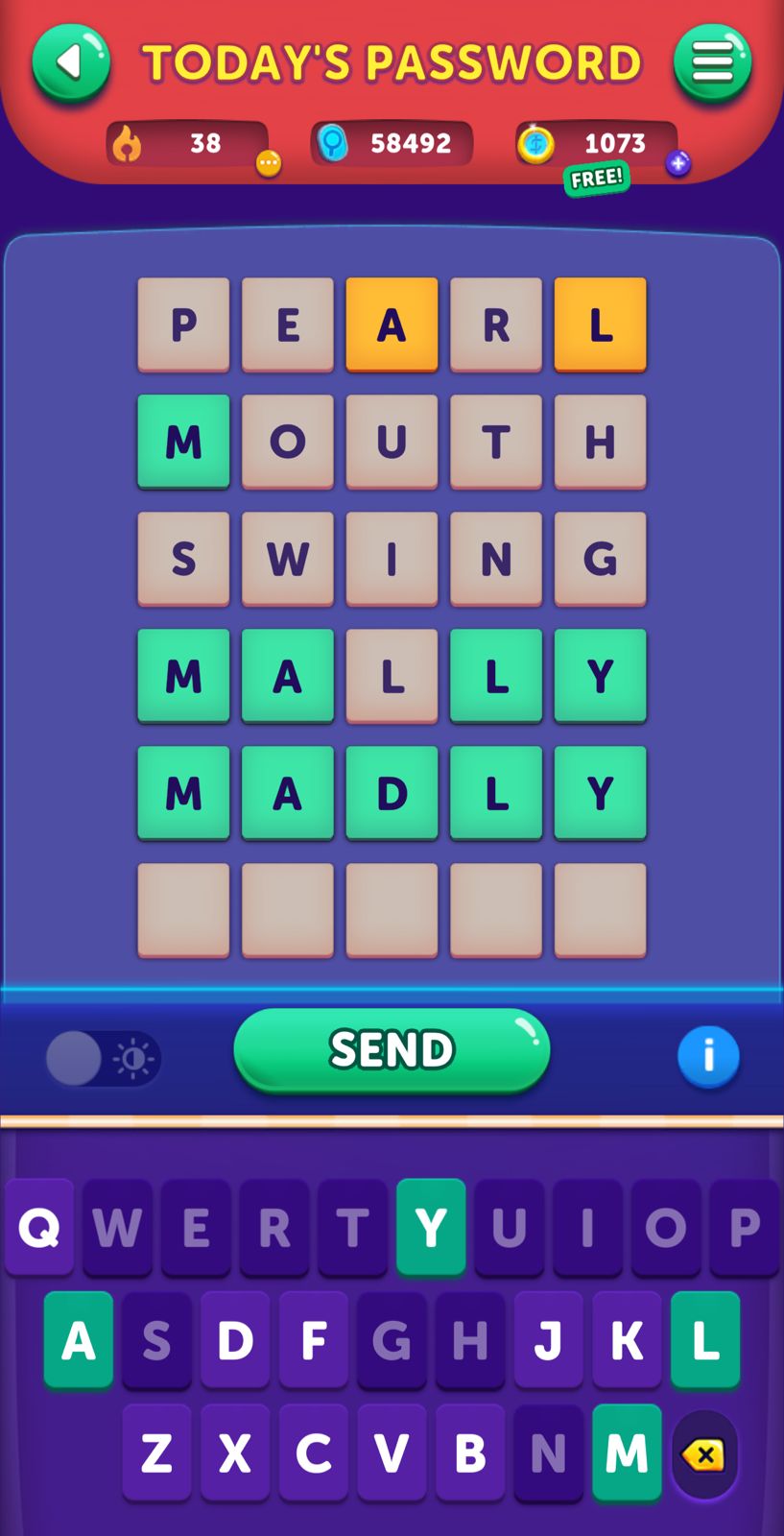Tap the C key
This screenshot has width=784, height=1536.
pyautogui.click(x=314, y=1452)
